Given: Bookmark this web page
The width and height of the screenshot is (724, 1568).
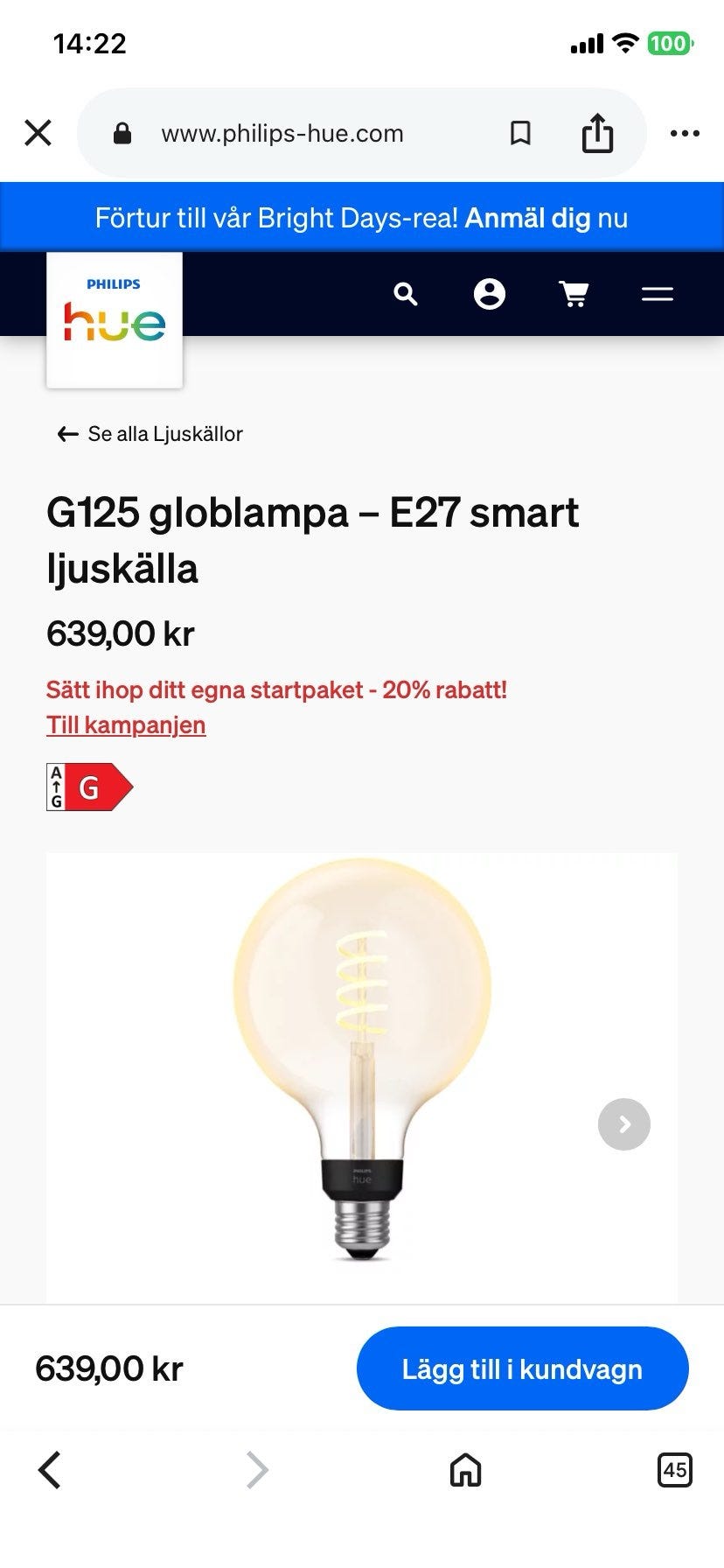Looking at the screenshot, I should 520,133.
